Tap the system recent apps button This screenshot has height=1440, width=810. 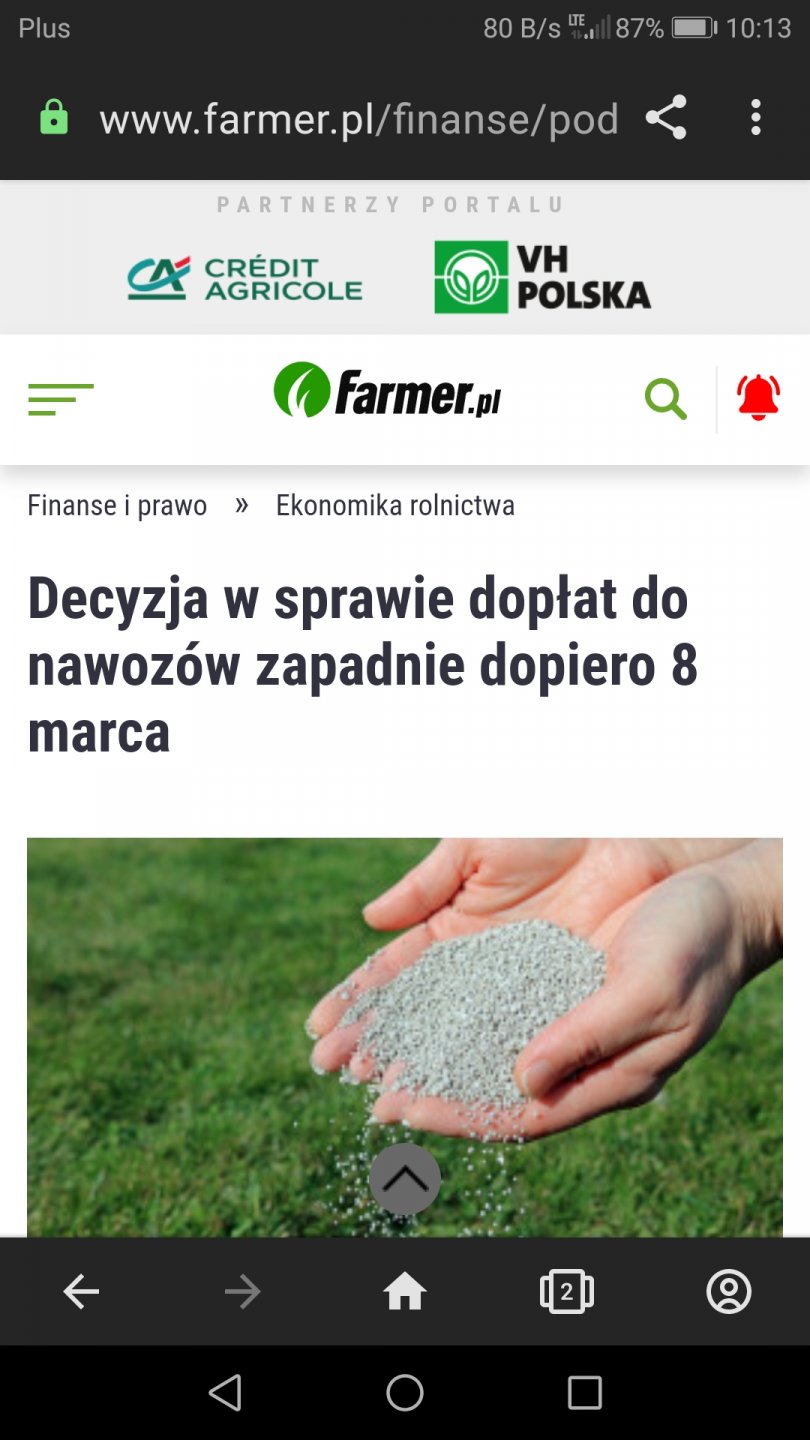point(584,1392)
